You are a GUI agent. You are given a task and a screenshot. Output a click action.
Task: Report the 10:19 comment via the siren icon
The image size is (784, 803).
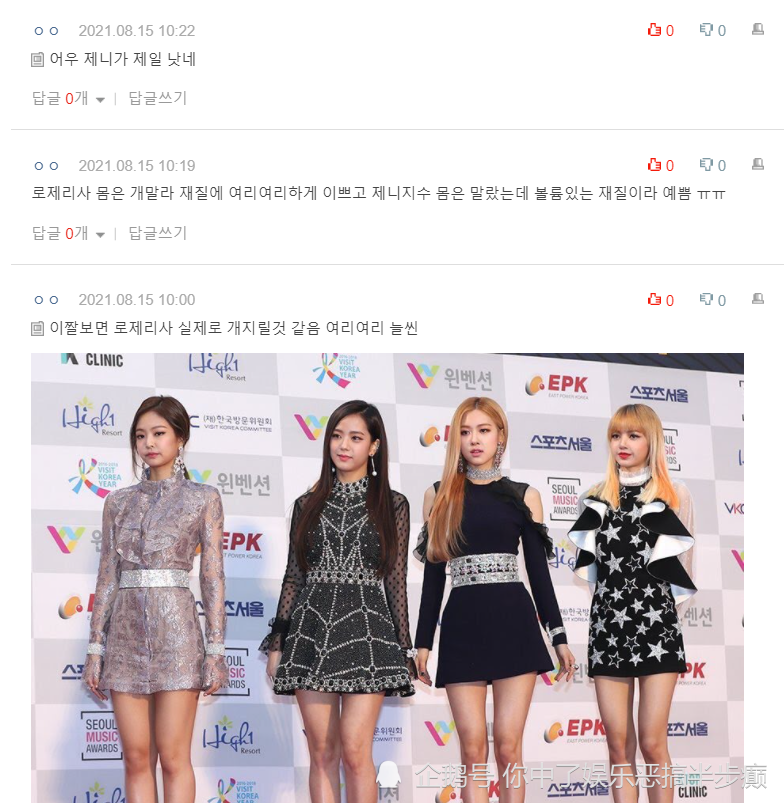[x=760, y=165]
